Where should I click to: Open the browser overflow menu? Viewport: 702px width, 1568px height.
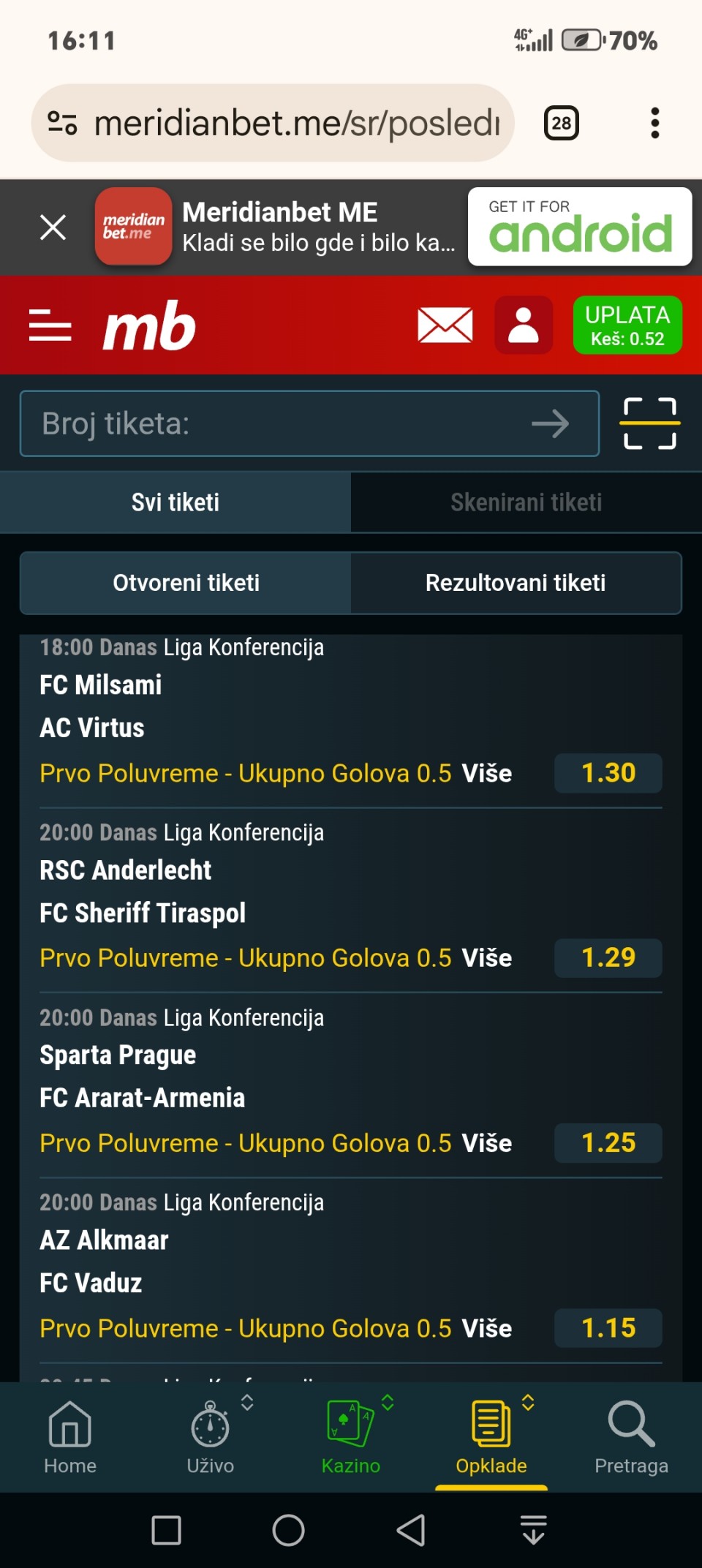(x=654, y=123)
